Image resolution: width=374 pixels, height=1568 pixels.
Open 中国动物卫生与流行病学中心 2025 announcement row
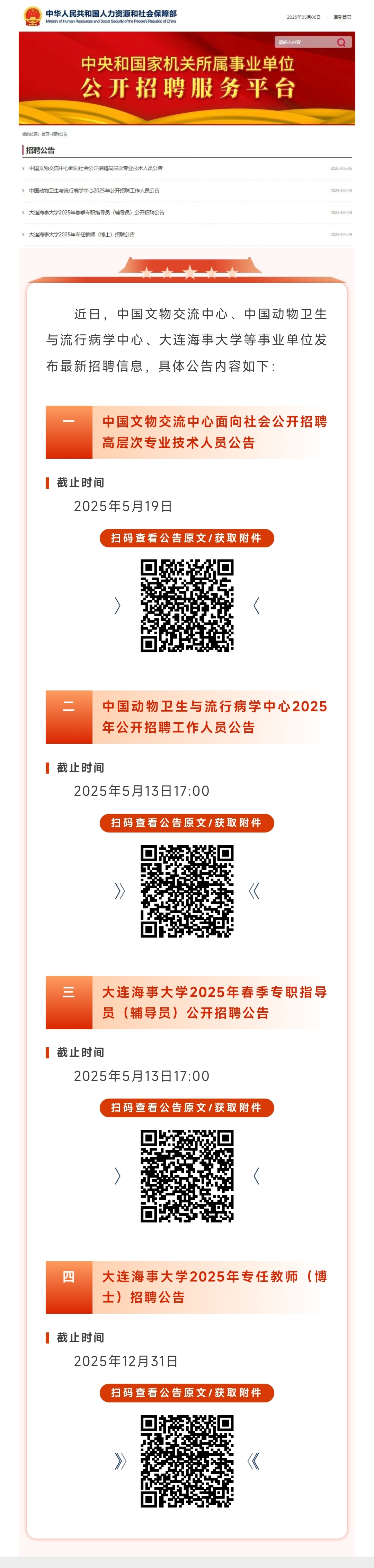(94, 191)
